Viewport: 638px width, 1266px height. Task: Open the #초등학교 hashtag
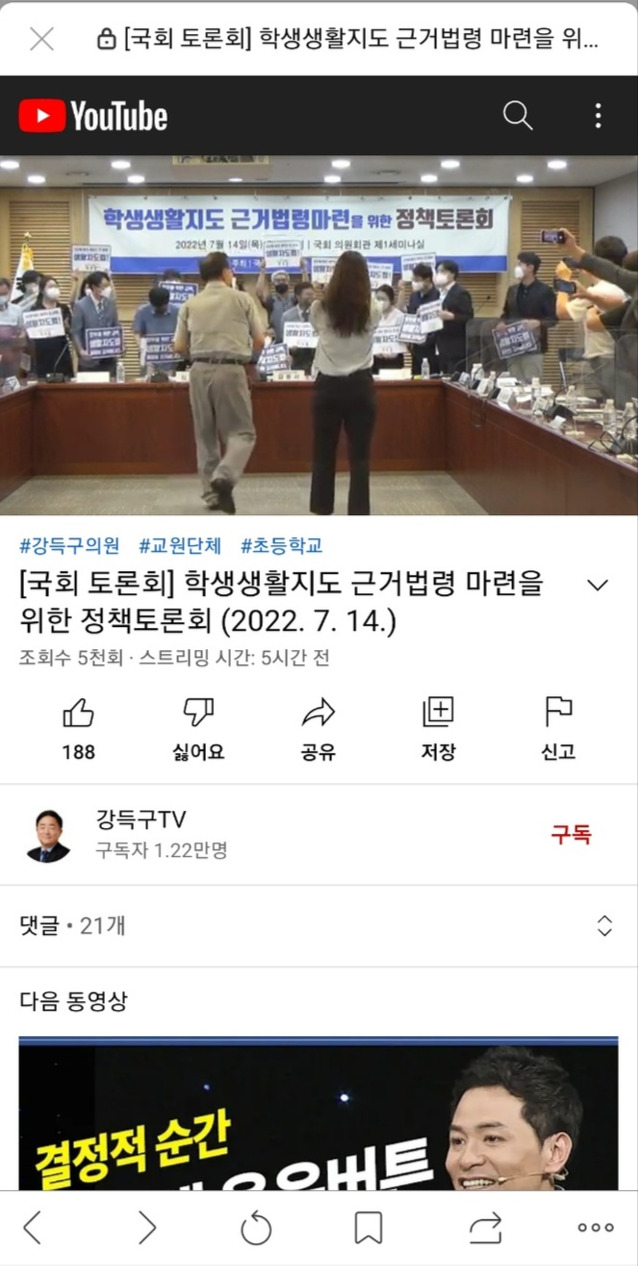point(282,546)
